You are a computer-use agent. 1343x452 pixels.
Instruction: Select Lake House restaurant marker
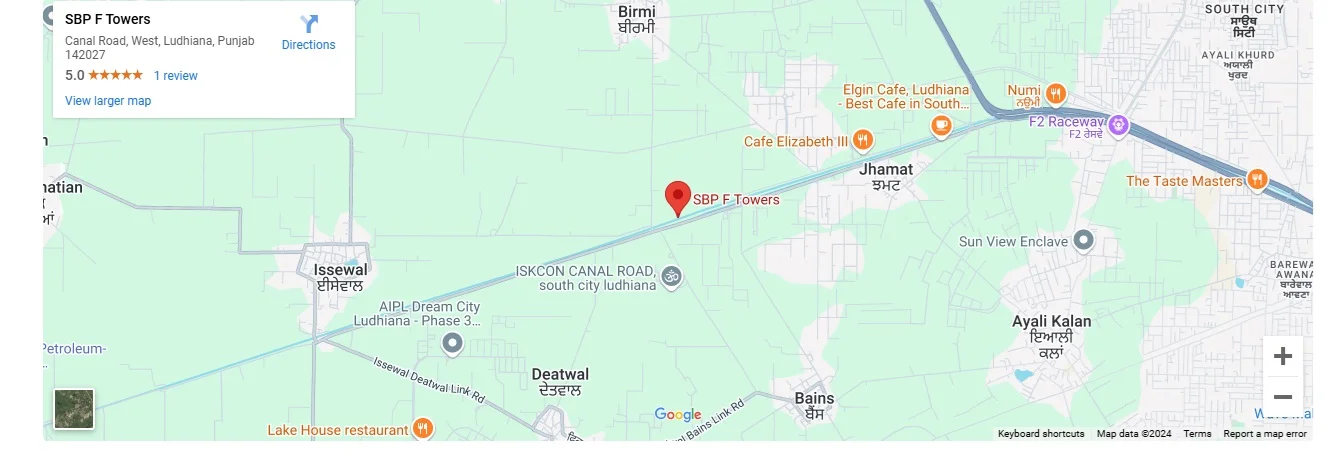[x=422, y=429]
